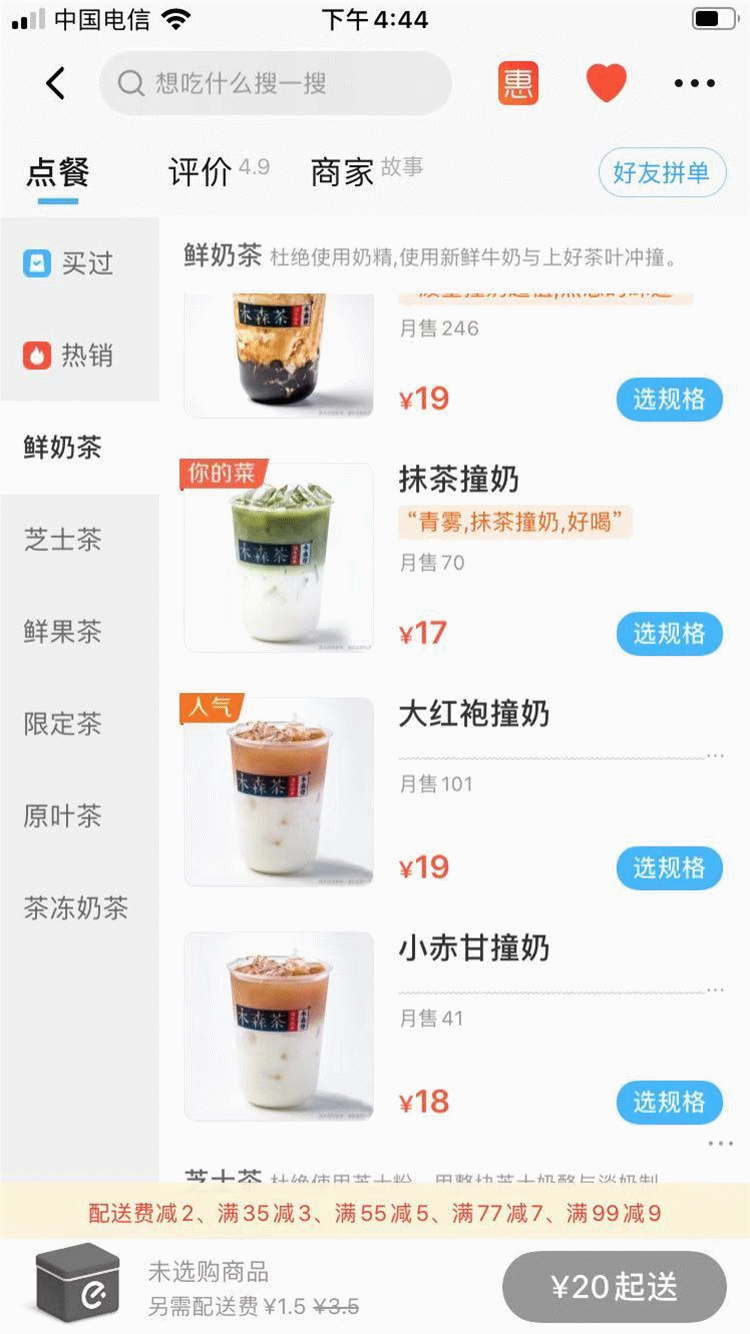Image resolution: width=750 pixels, height=1334 pixels.
Task: Choose 选规格 for 抹茶撞奶
Action: pos(669,634)
